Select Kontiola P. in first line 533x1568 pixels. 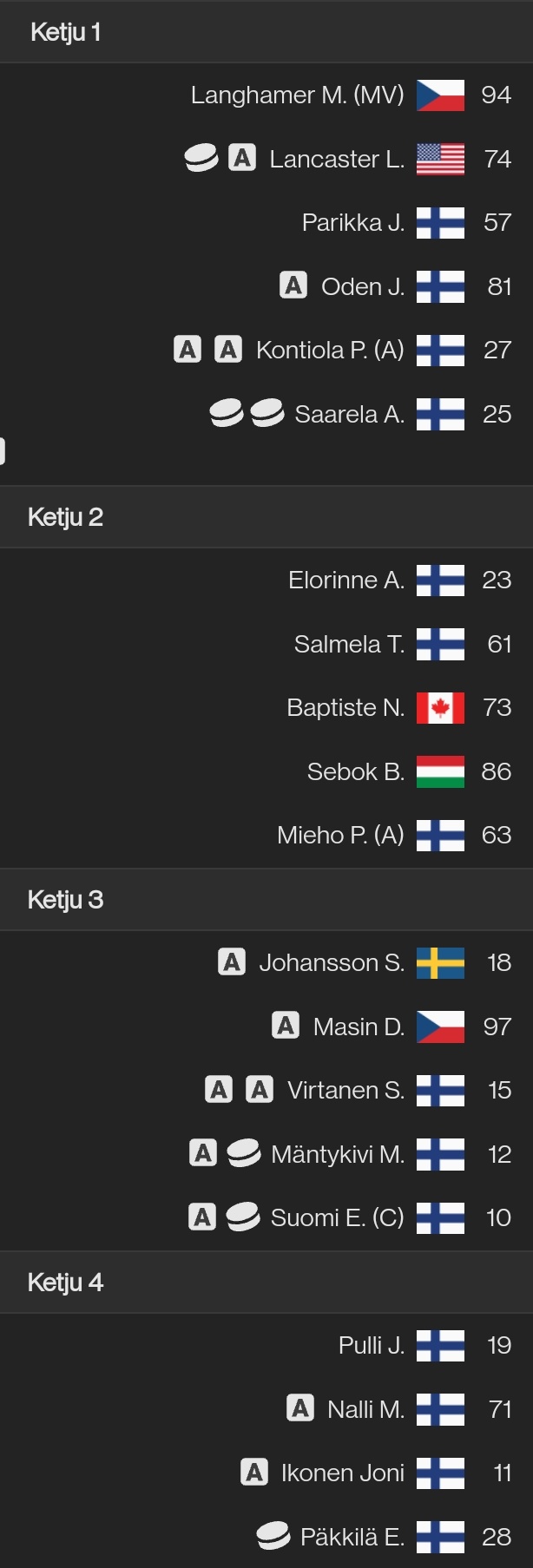tap(330, 351)
